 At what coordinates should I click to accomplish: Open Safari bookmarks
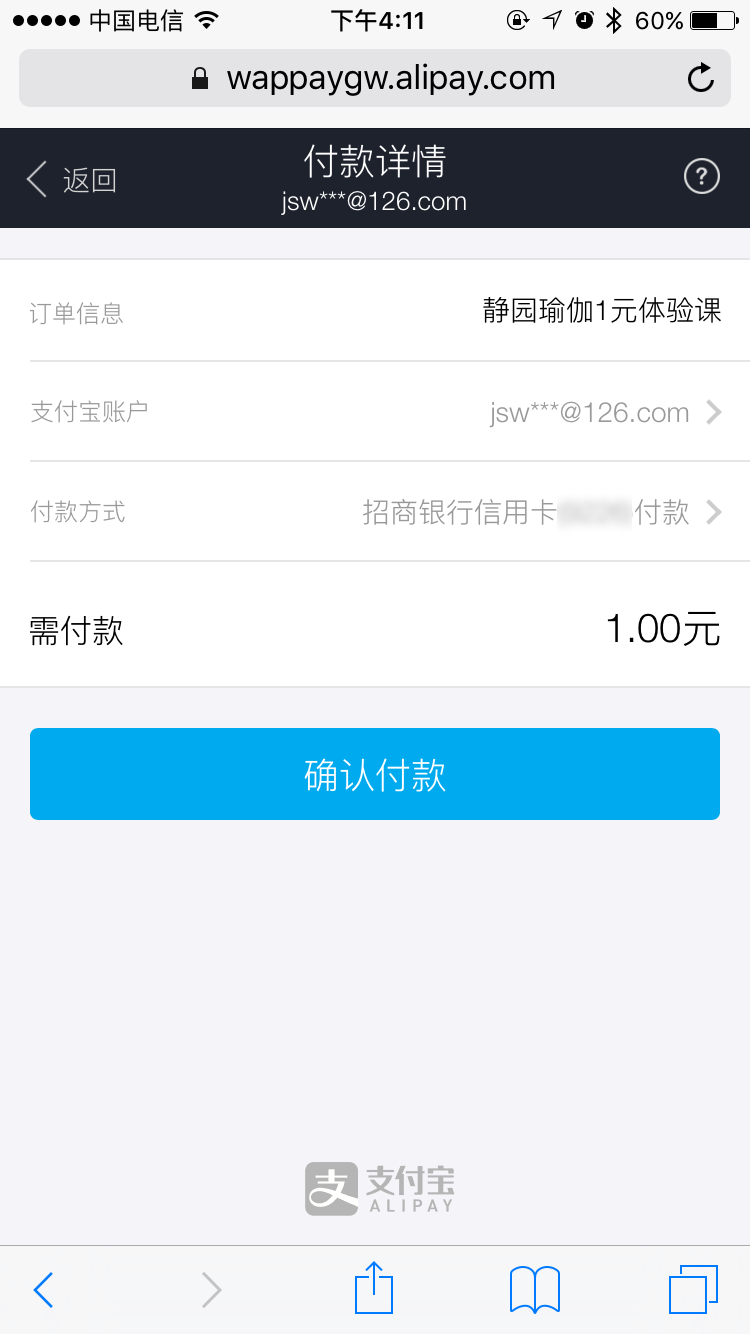pyautogui.click(x=535, y=1289)
